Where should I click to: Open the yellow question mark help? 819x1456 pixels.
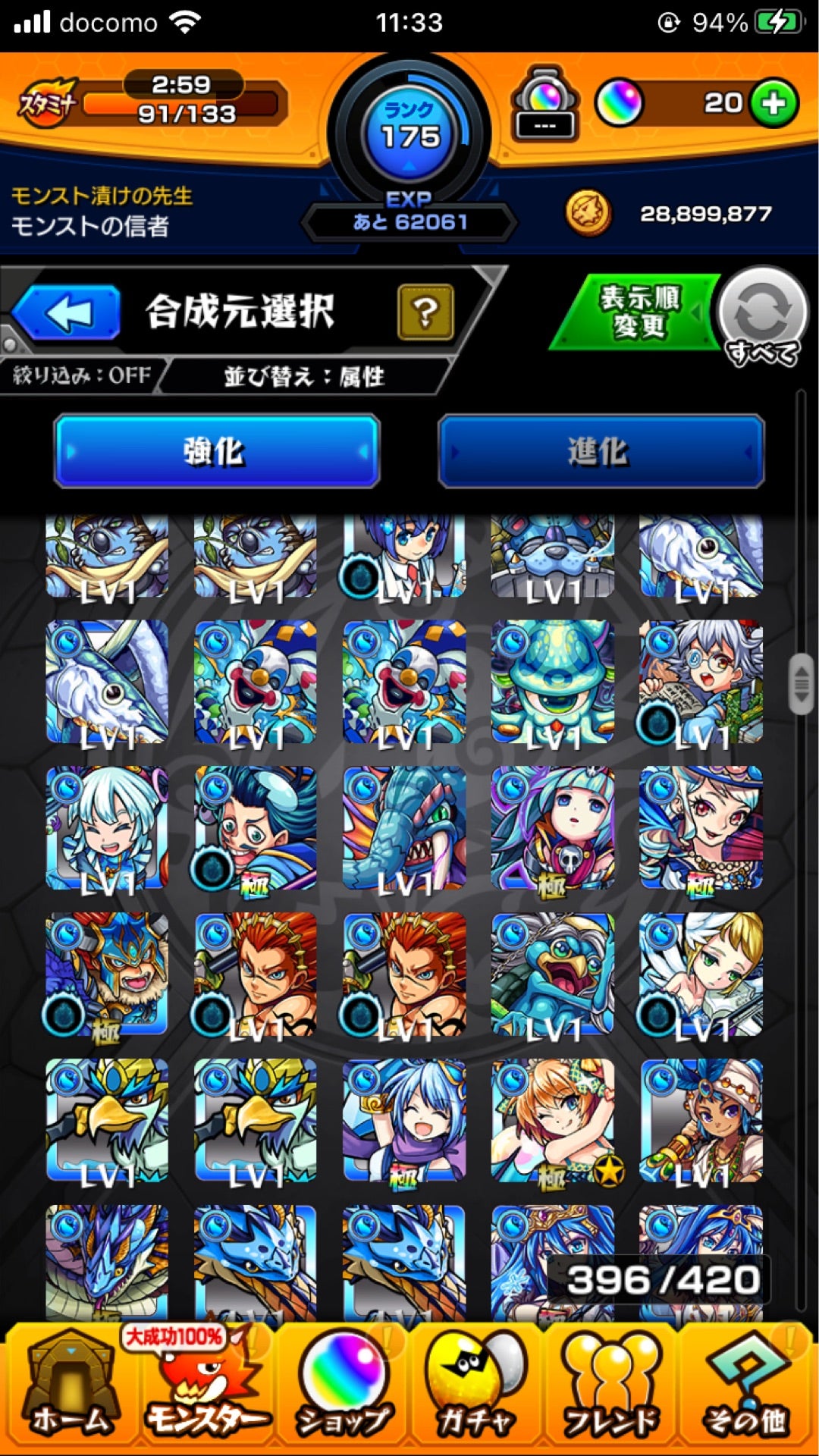pos(425,312)
